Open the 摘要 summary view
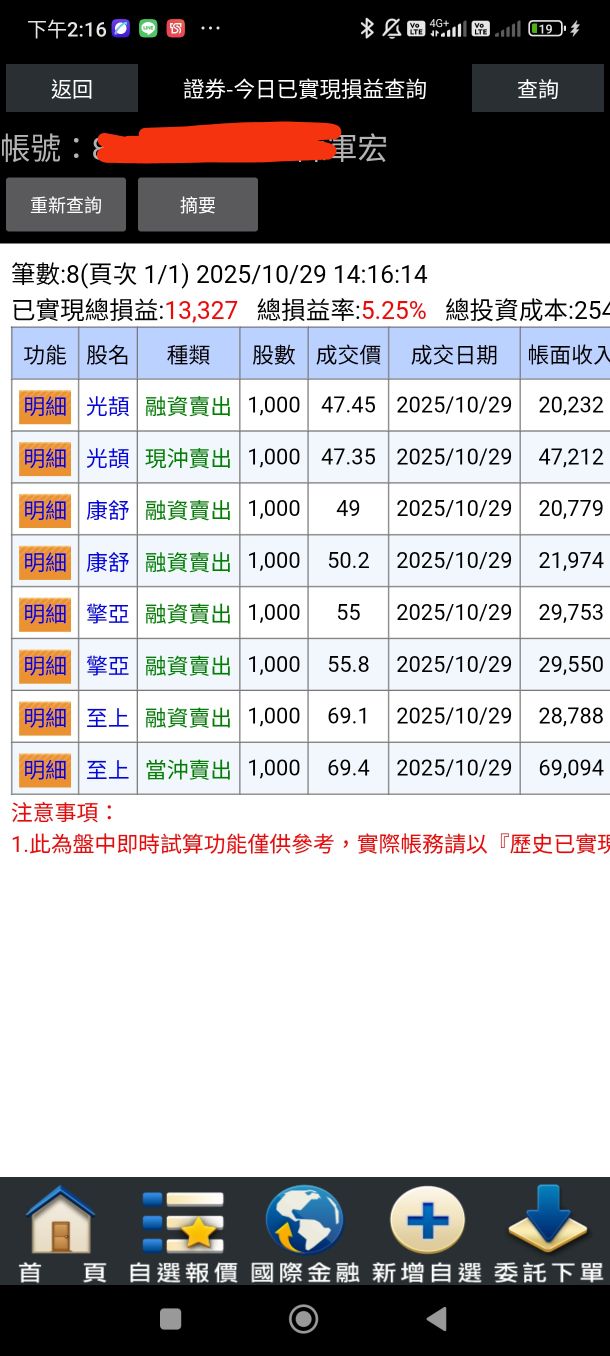 (x=198, y=205)
